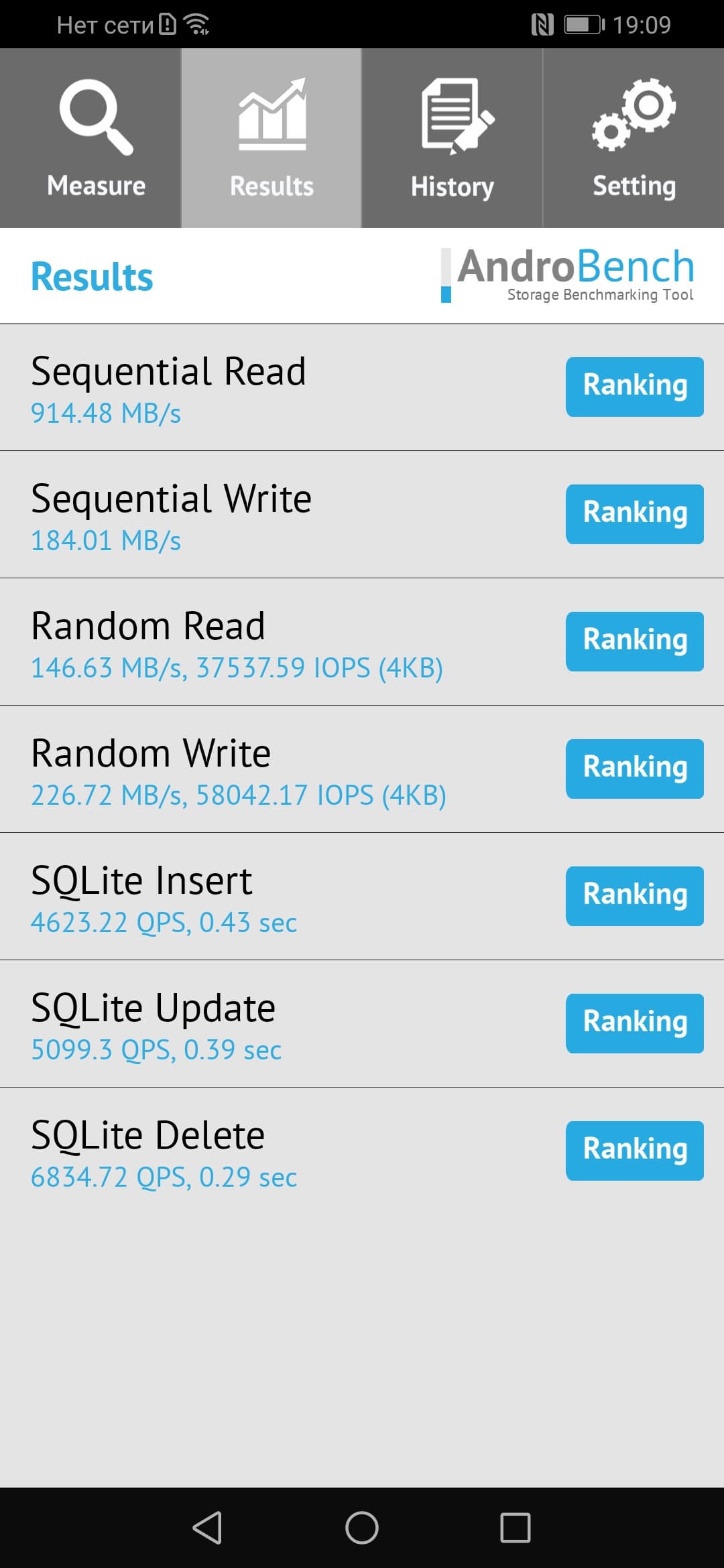
Task: Go to the Setting tab
Action: point(633,138)
